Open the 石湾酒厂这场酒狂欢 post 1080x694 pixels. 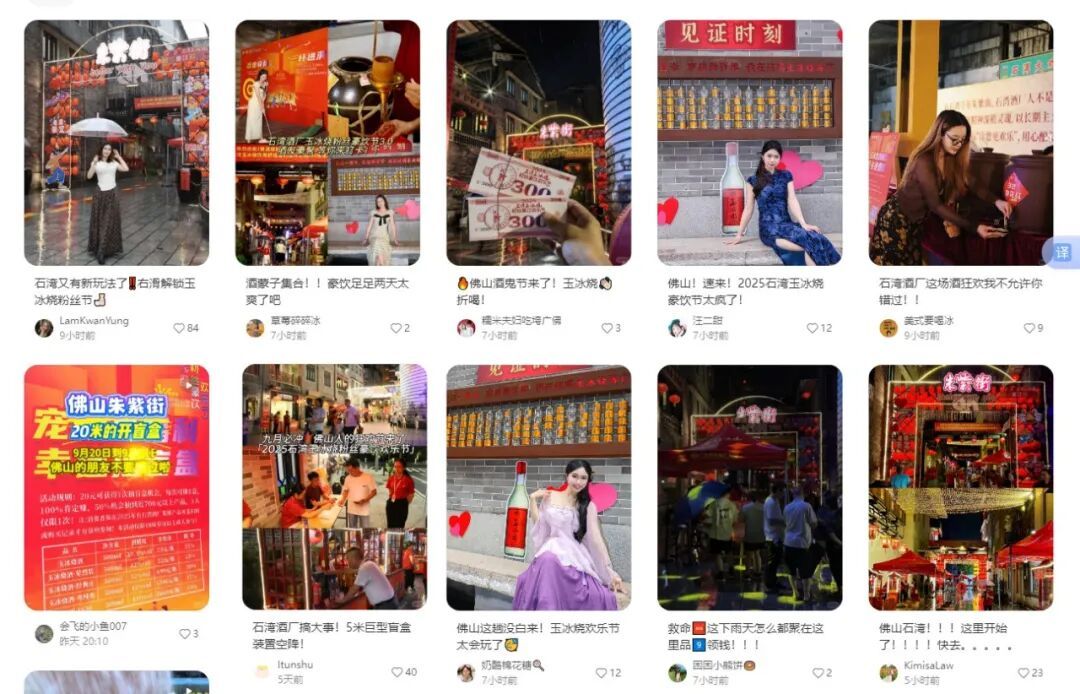click(960, 142)
